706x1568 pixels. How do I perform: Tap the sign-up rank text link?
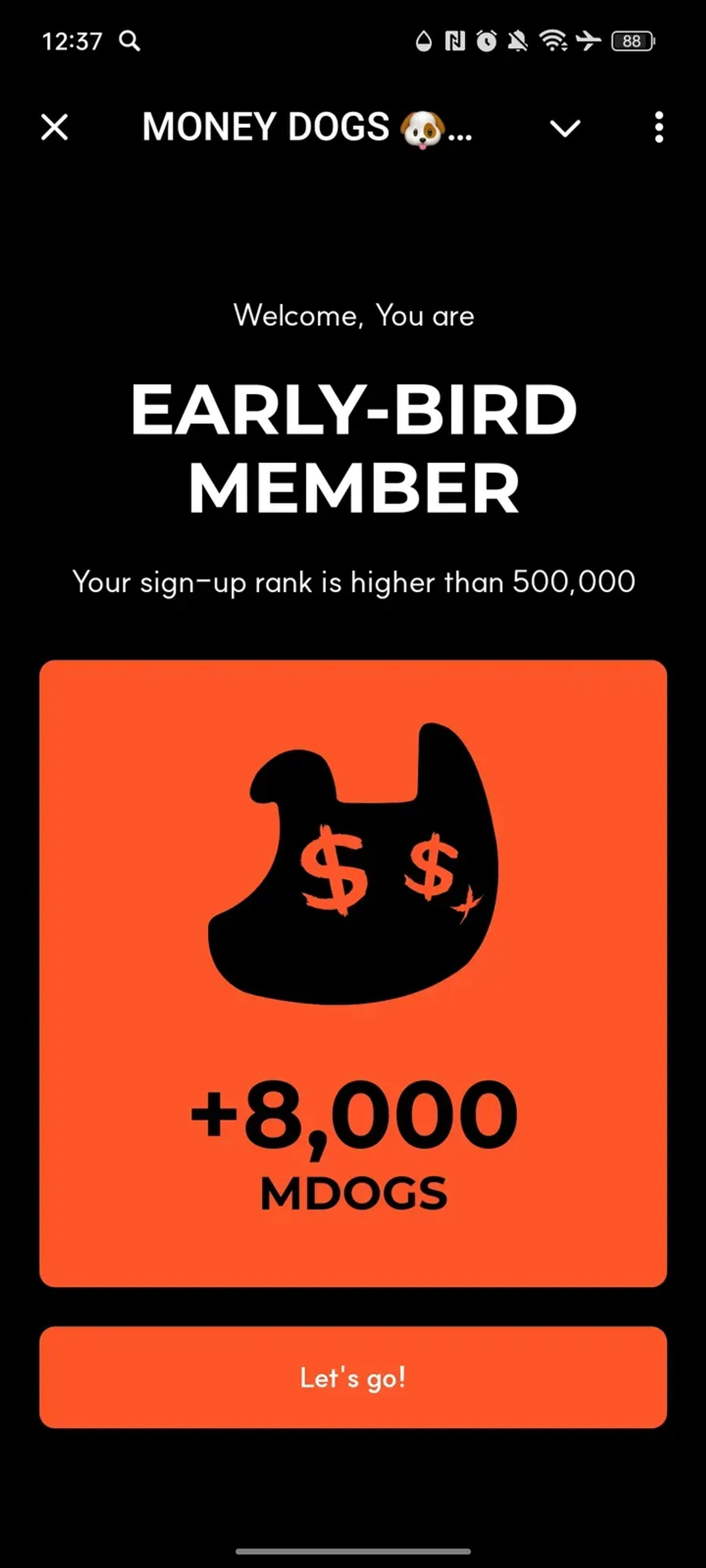353,582
